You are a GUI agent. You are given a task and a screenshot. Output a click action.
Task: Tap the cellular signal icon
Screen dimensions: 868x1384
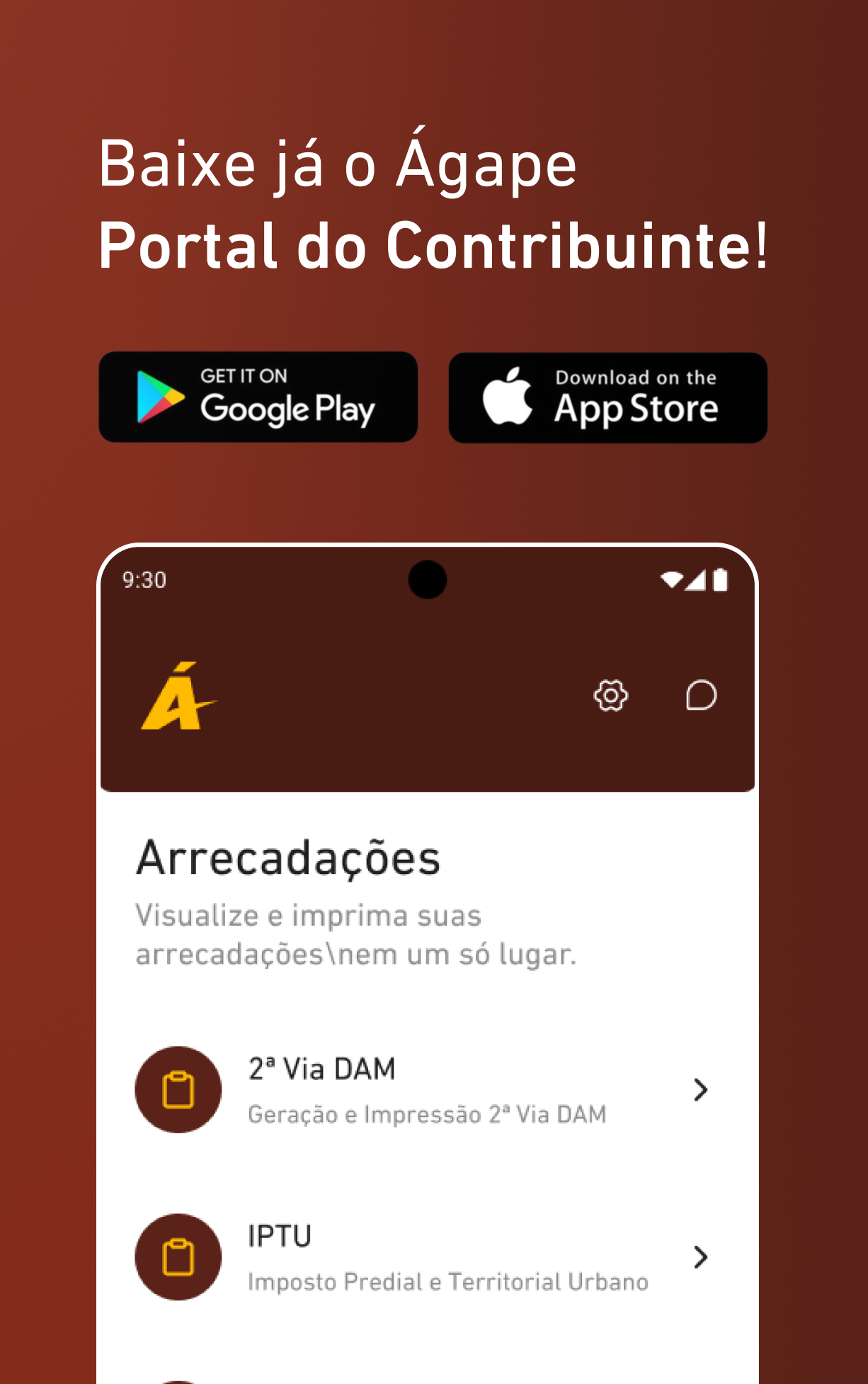(x=695, y=580)
